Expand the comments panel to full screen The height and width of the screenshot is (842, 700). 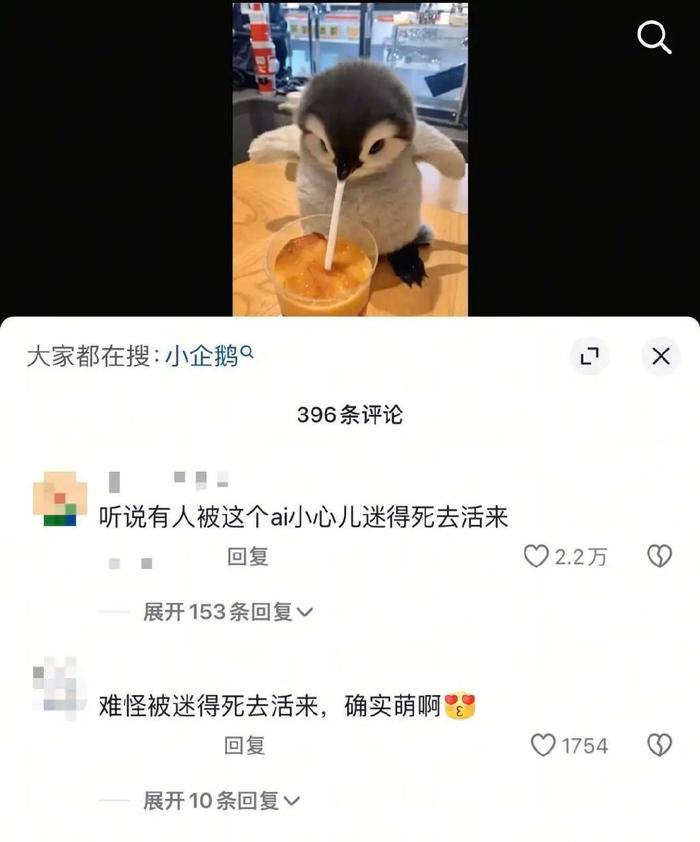(589, 356)
